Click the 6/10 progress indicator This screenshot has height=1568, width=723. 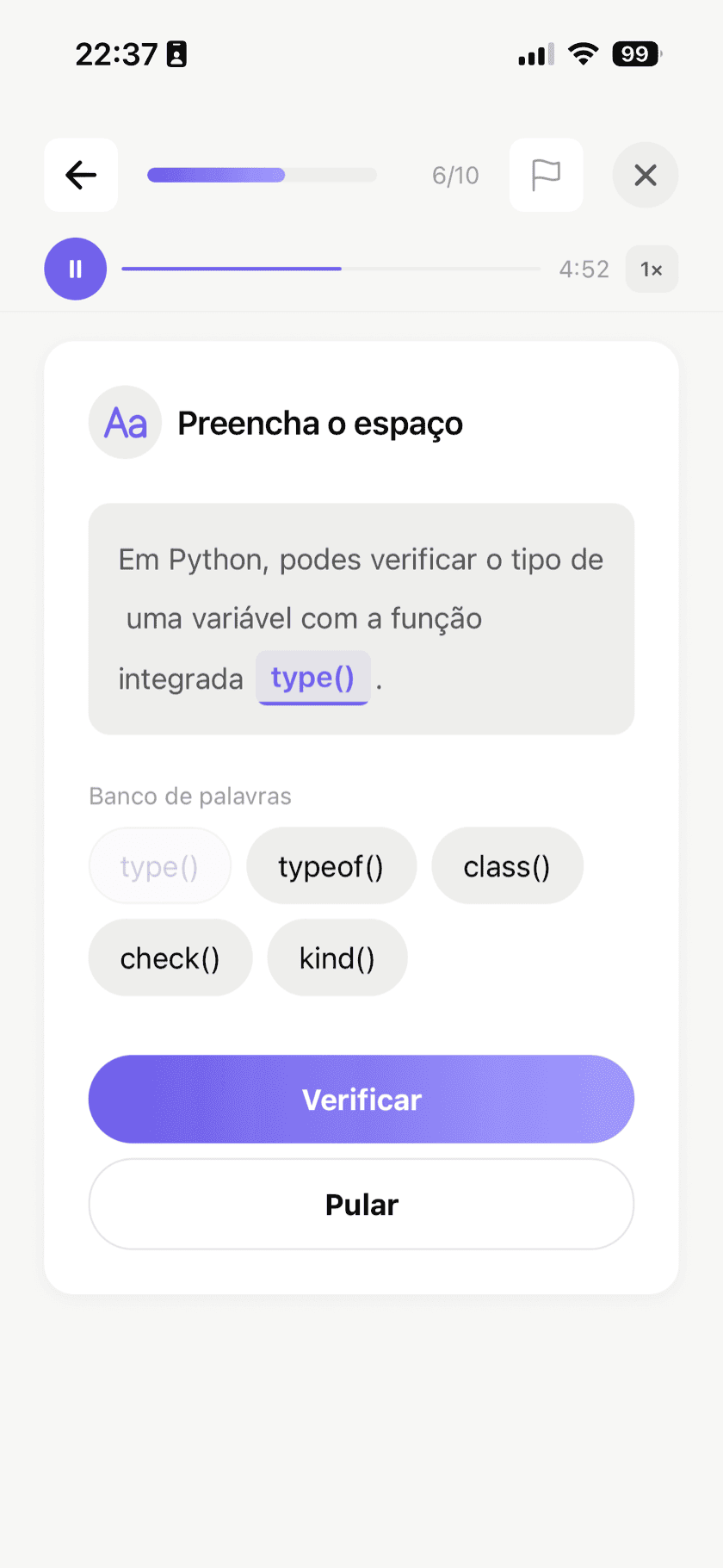click(455, 175)
